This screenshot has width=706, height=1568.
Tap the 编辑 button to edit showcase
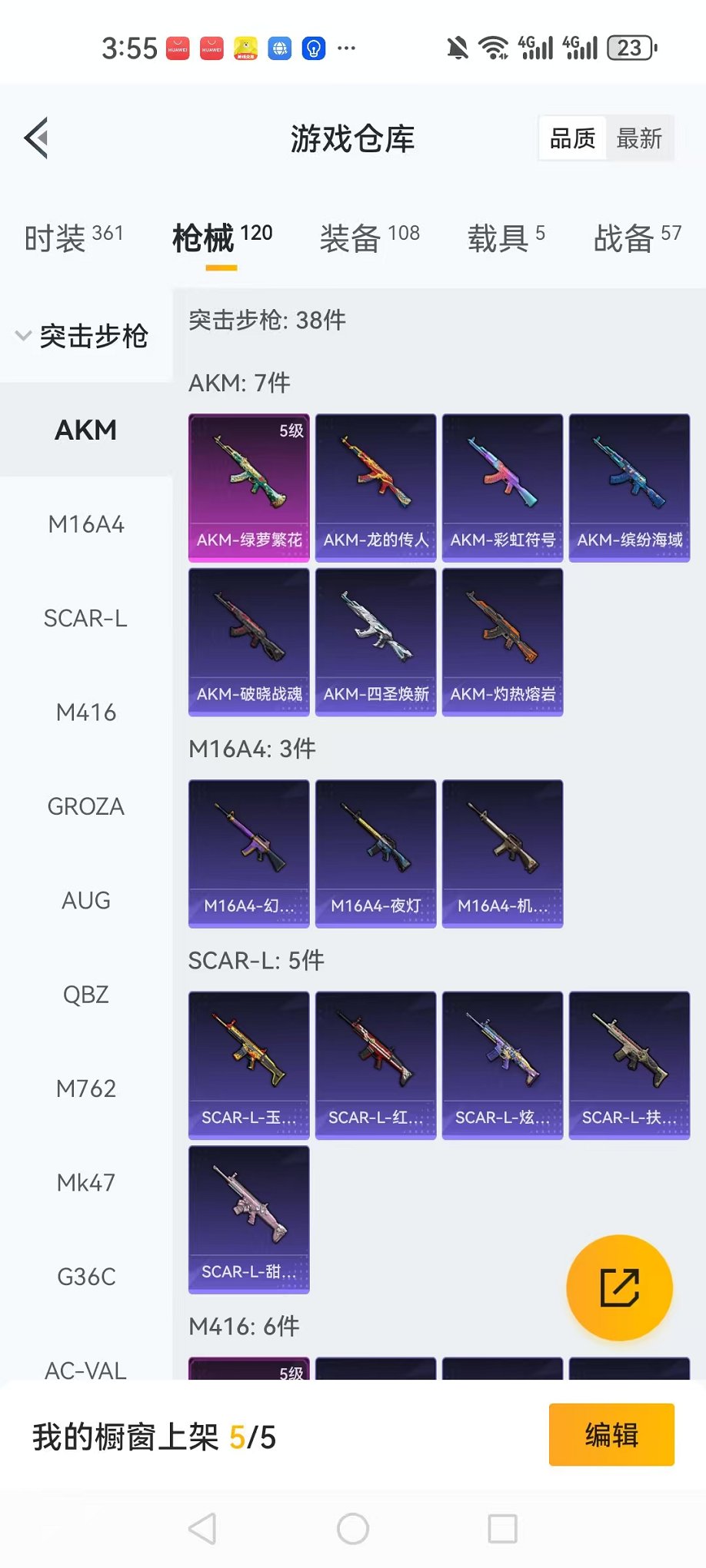(x=611, y=1435)
